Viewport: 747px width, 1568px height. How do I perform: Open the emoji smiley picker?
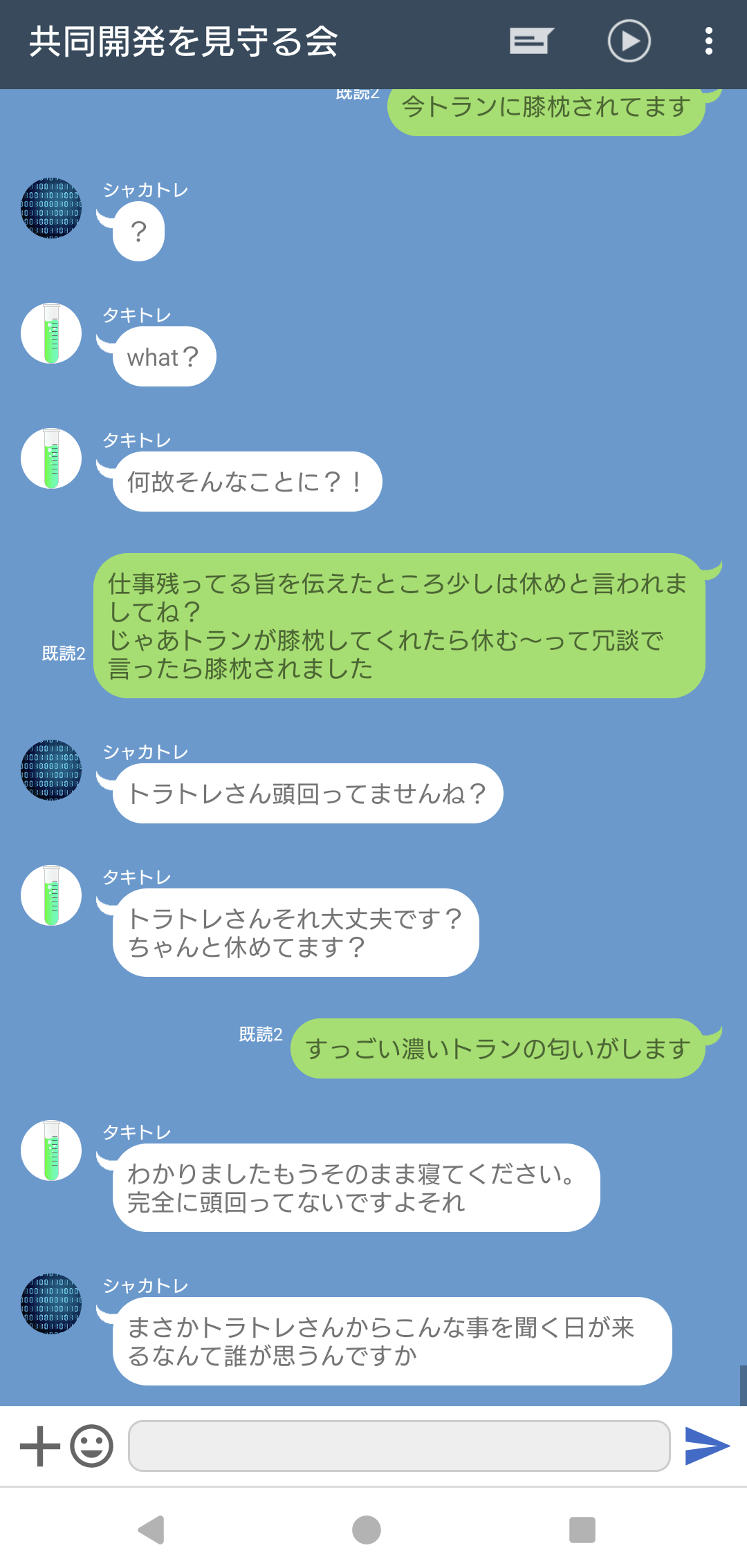pyautogui.click(x=91, y=1446)
